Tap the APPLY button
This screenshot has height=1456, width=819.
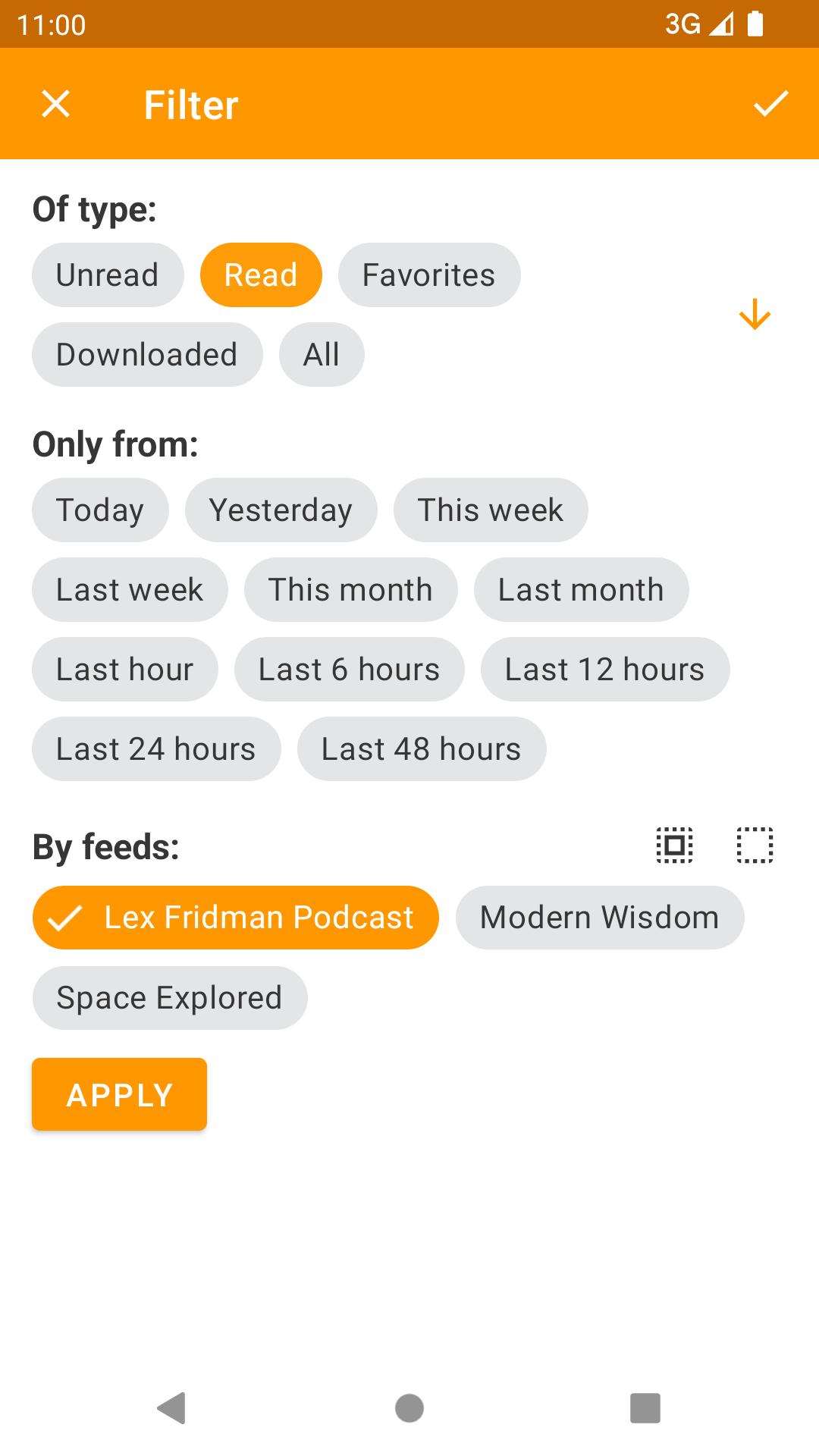click(x=120, y=1094)
